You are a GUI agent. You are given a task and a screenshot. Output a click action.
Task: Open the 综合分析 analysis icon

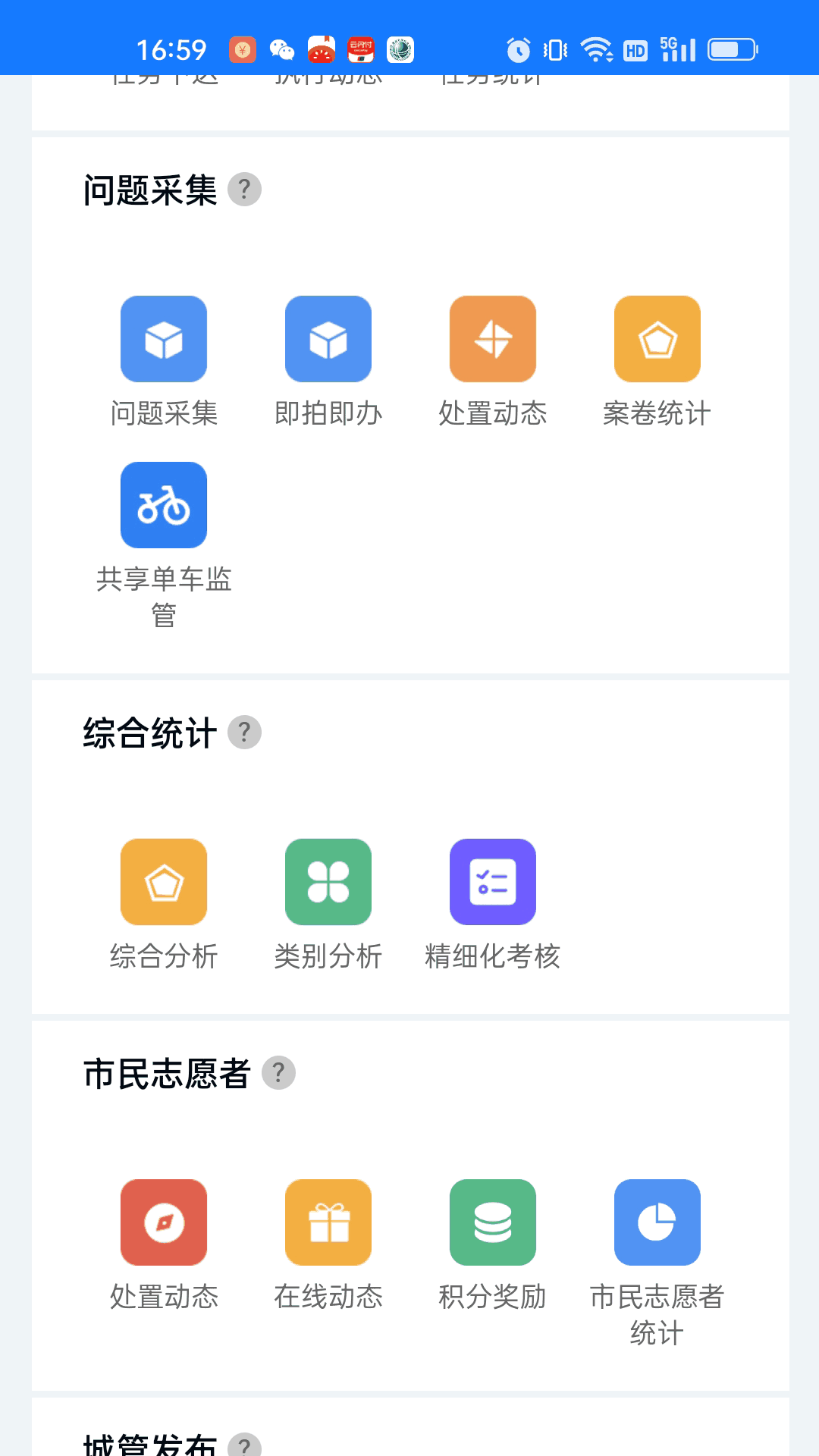(164, 881)
